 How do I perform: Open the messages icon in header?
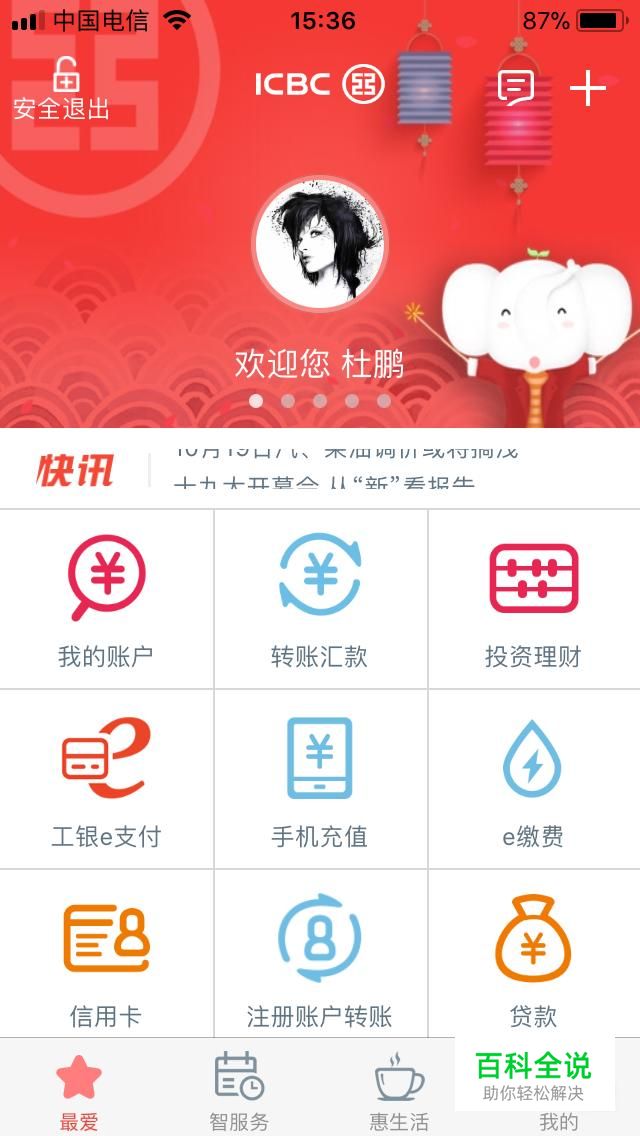point(515,89)
